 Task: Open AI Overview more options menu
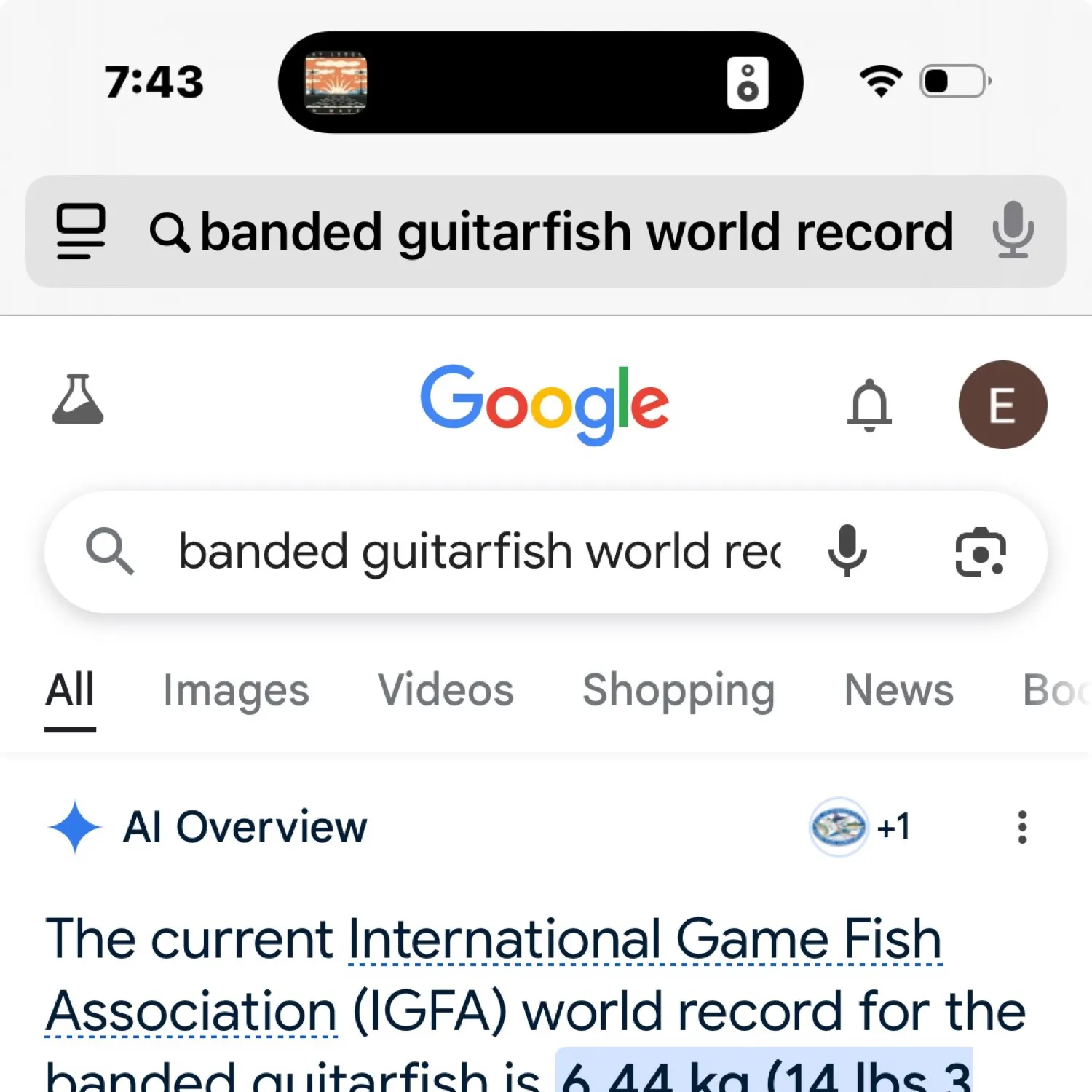(x=1022, y=827)
